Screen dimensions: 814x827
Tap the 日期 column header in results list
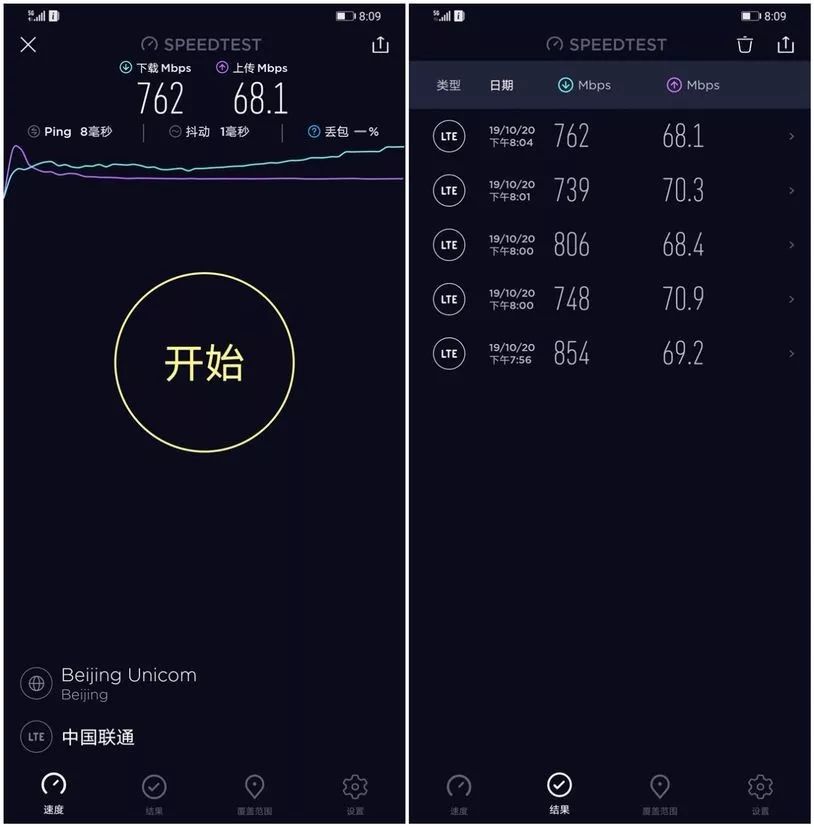pos(502,84)
